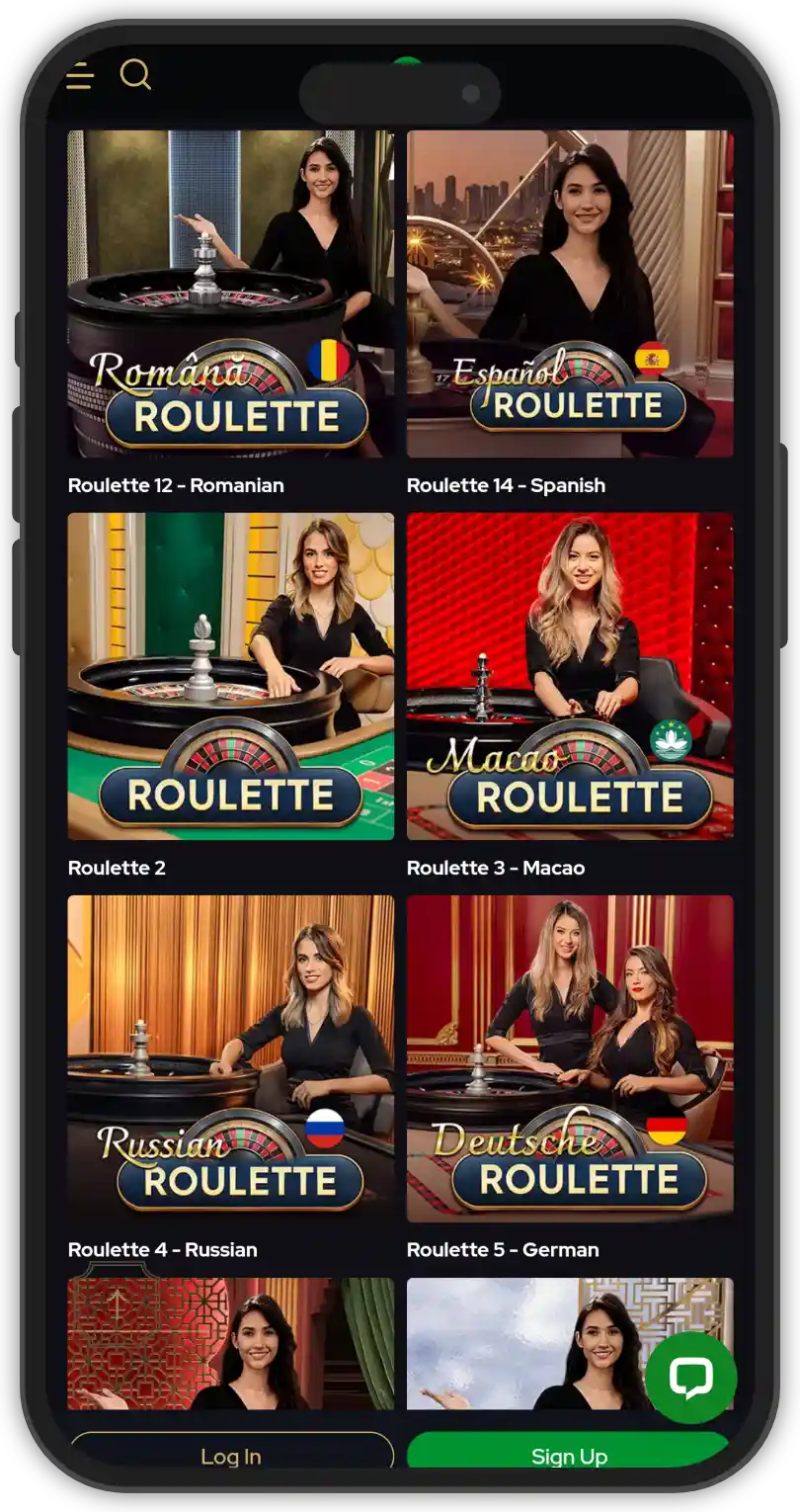Open Roulette 14 - Spanish game
This screenshot has height=1512, width=800.
pyautogui.click(x=570, y=294)
